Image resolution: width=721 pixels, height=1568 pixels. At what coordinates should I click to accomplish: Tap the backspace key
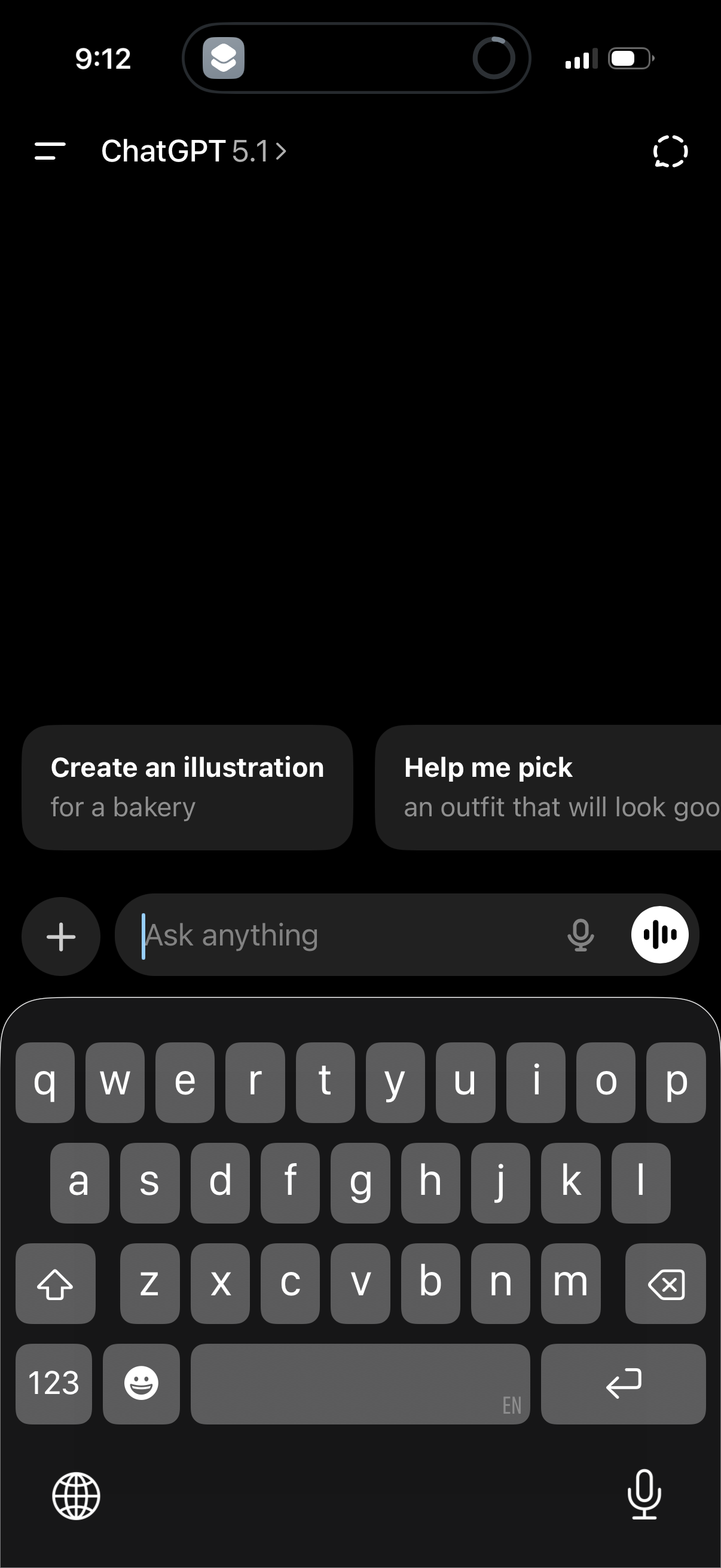(x=665, y=1283)
